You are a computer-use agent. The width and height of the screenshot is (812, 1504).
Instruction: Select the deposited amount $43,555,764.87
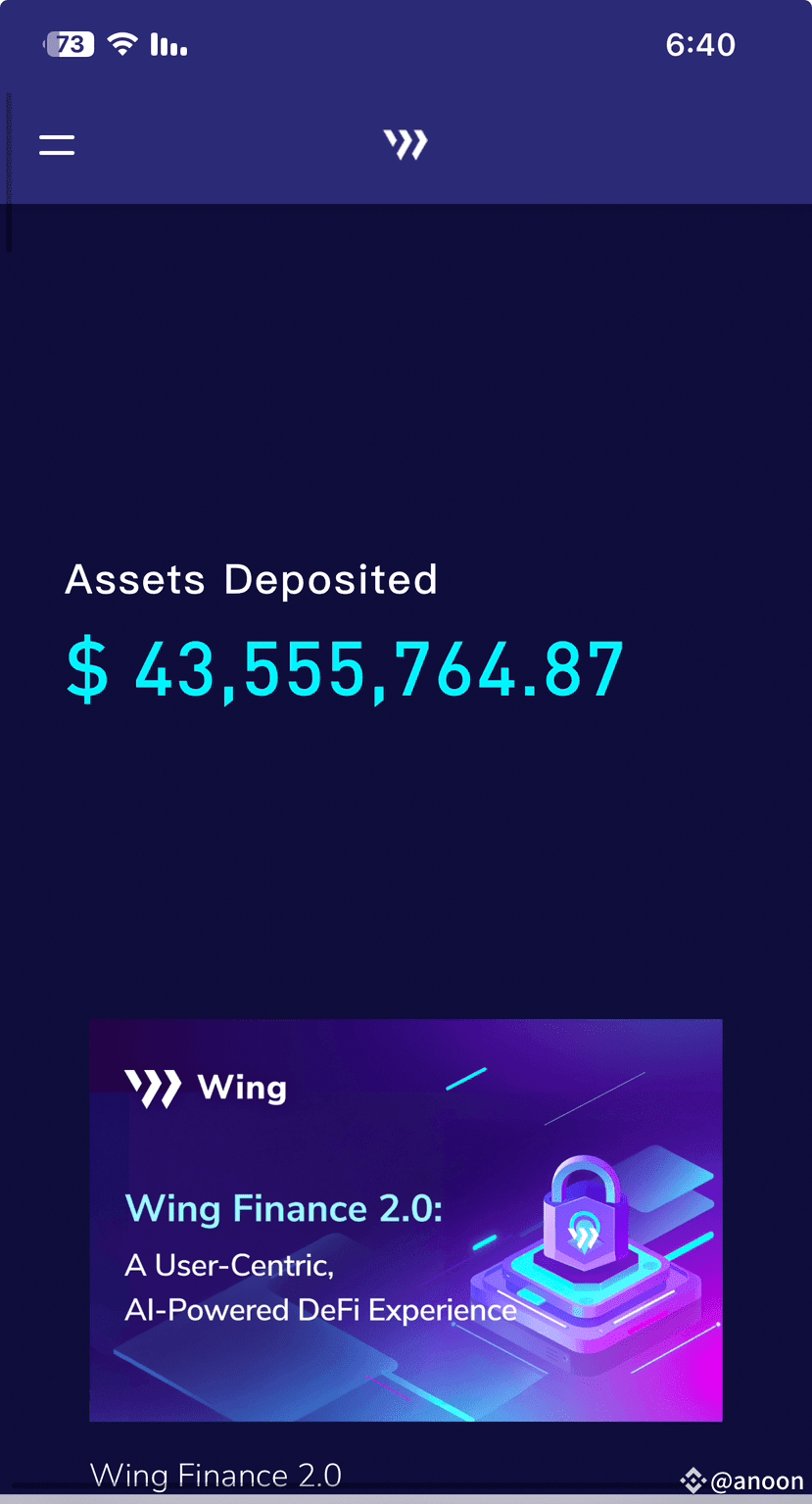pos(345,667)
